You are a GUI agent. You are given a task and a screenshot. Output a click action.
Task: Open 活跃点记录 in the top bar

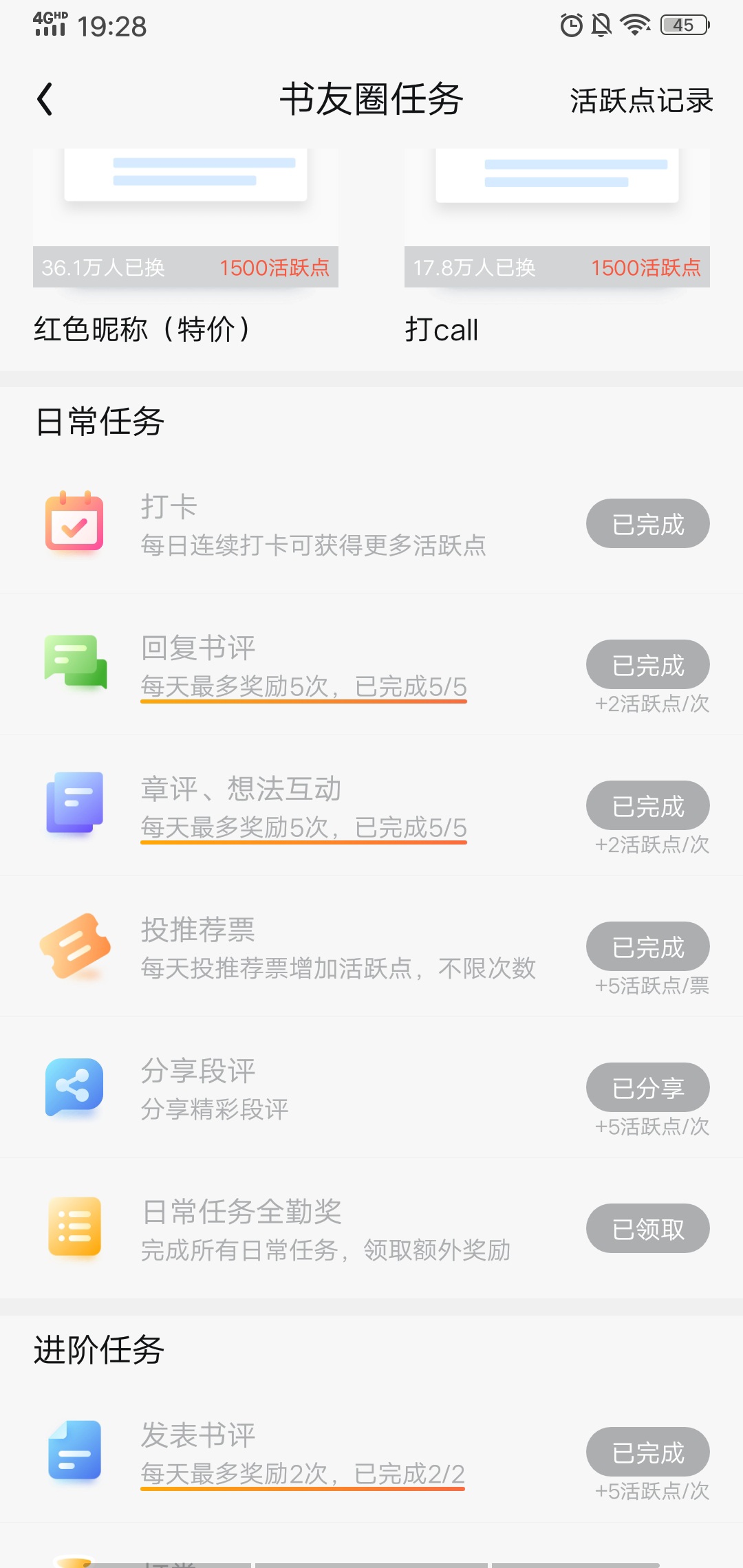tap(641, 100)
